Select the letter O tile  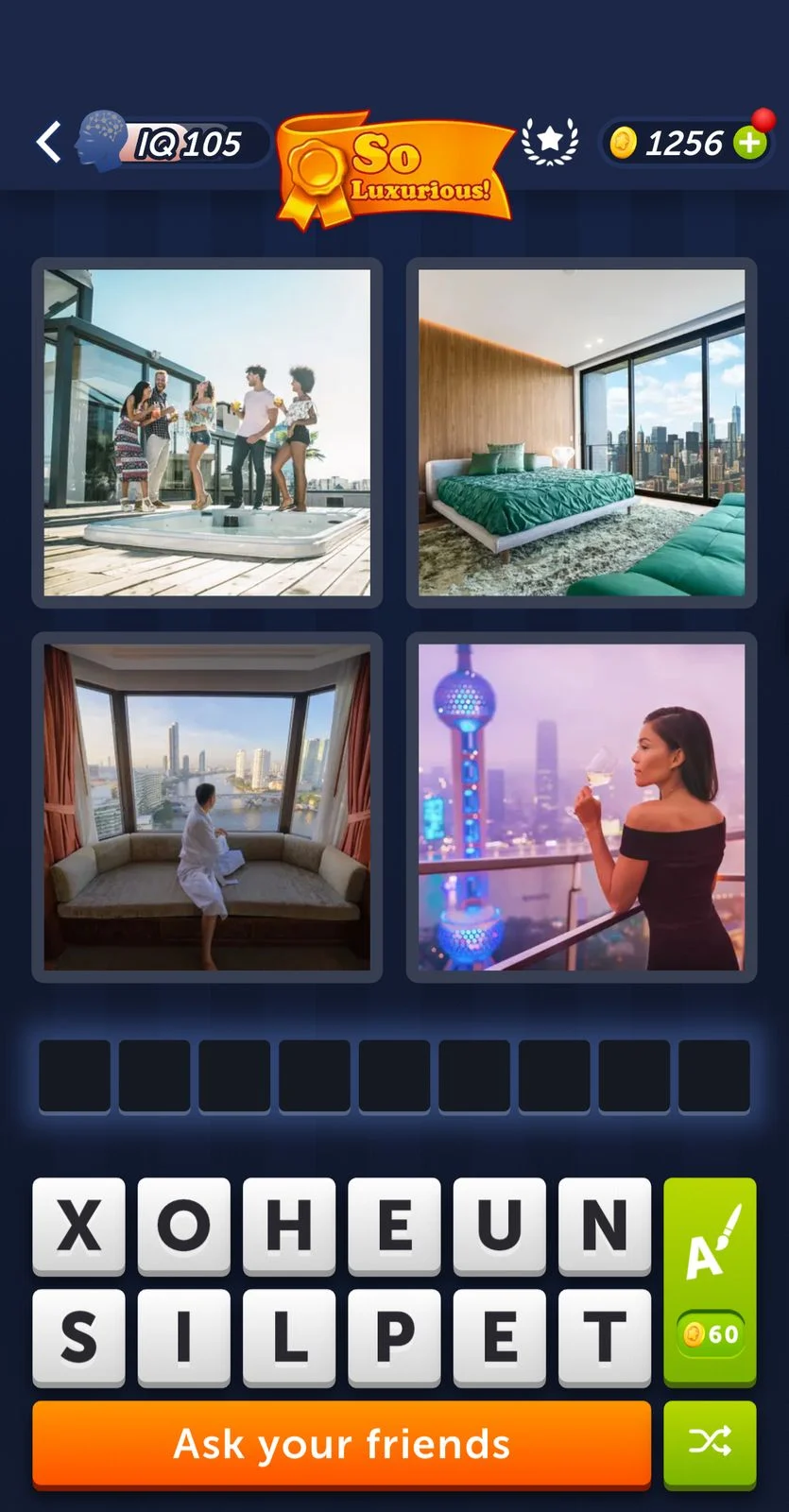(184, 1226)
